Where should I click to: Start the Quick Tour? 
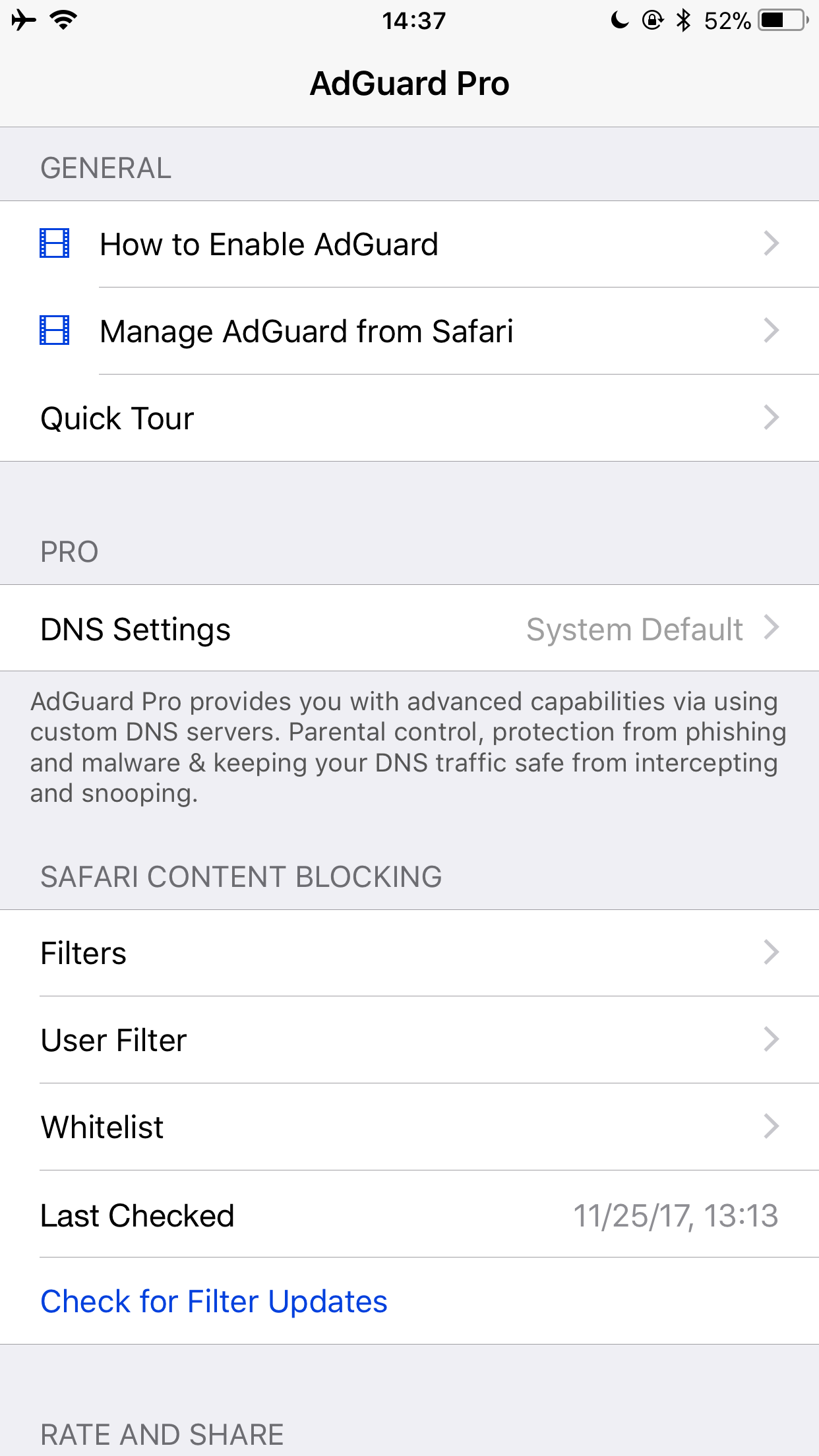(x=117, y=417)
